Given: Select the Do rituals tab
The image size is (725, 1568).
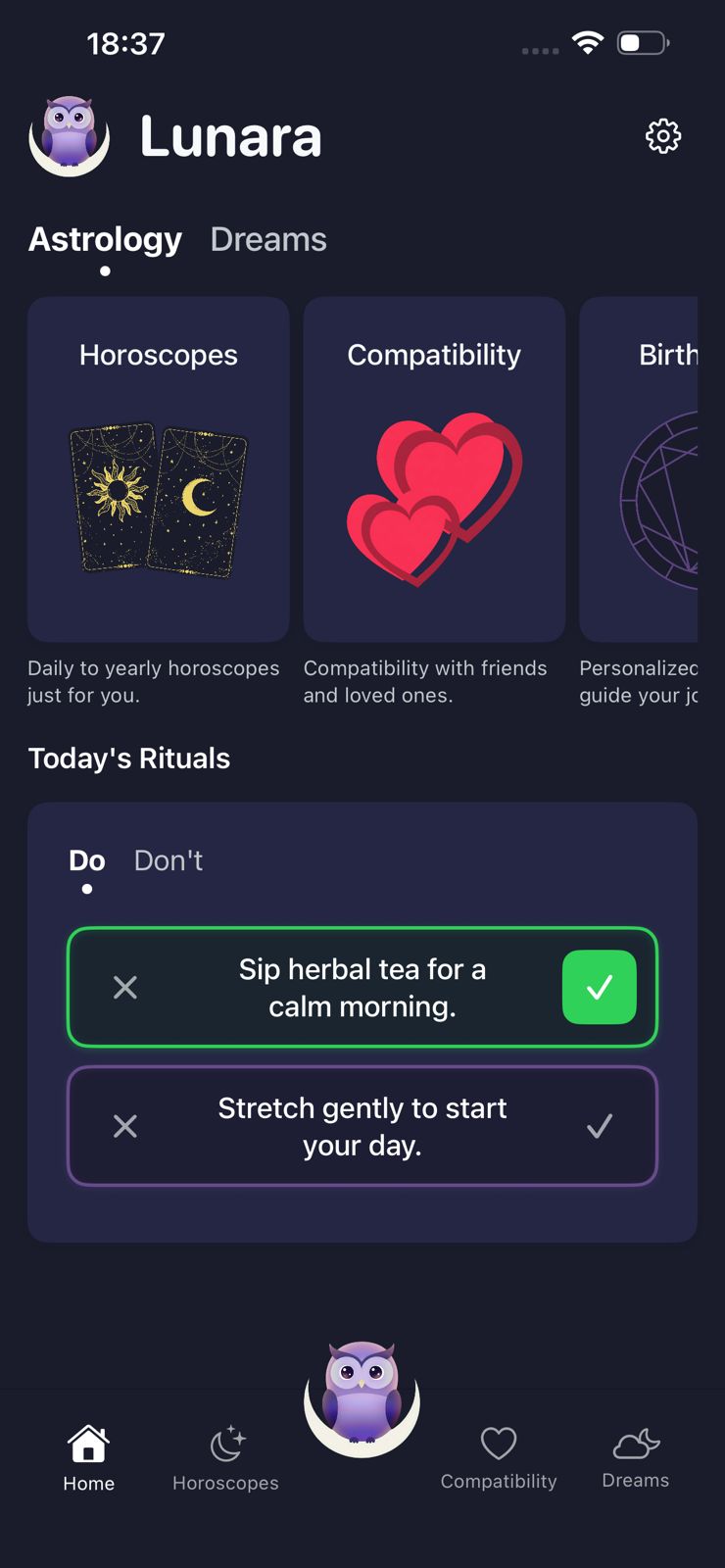Looking at the screenshot, I should coord(87,860).
